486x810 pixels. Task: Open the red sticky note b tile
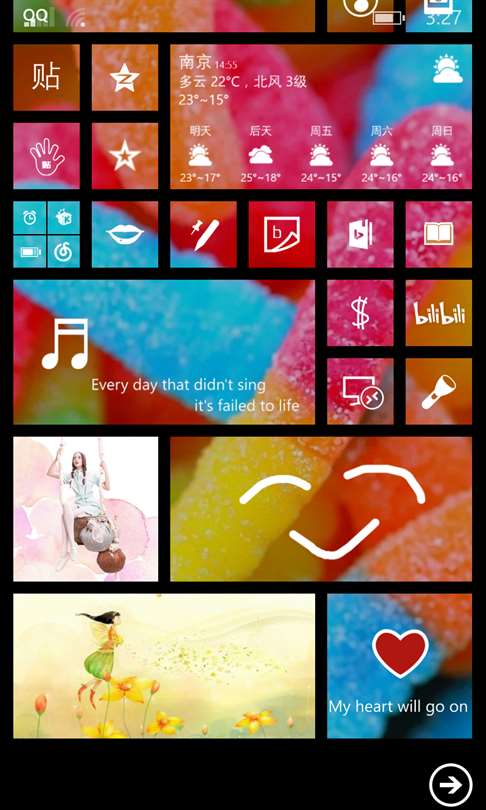point(282,235)
